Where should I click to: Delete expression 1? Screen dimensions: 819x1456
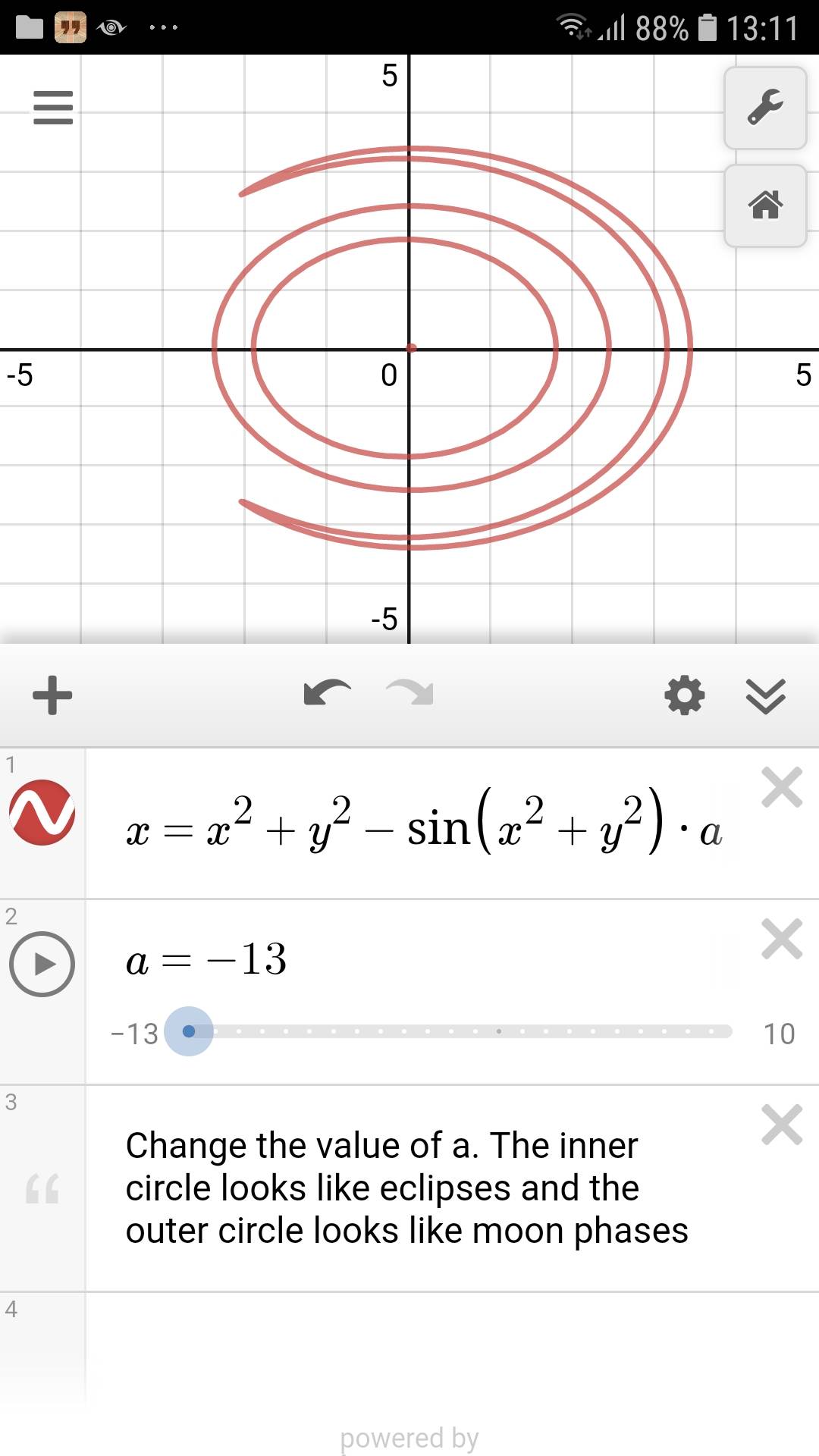(782, 788)
